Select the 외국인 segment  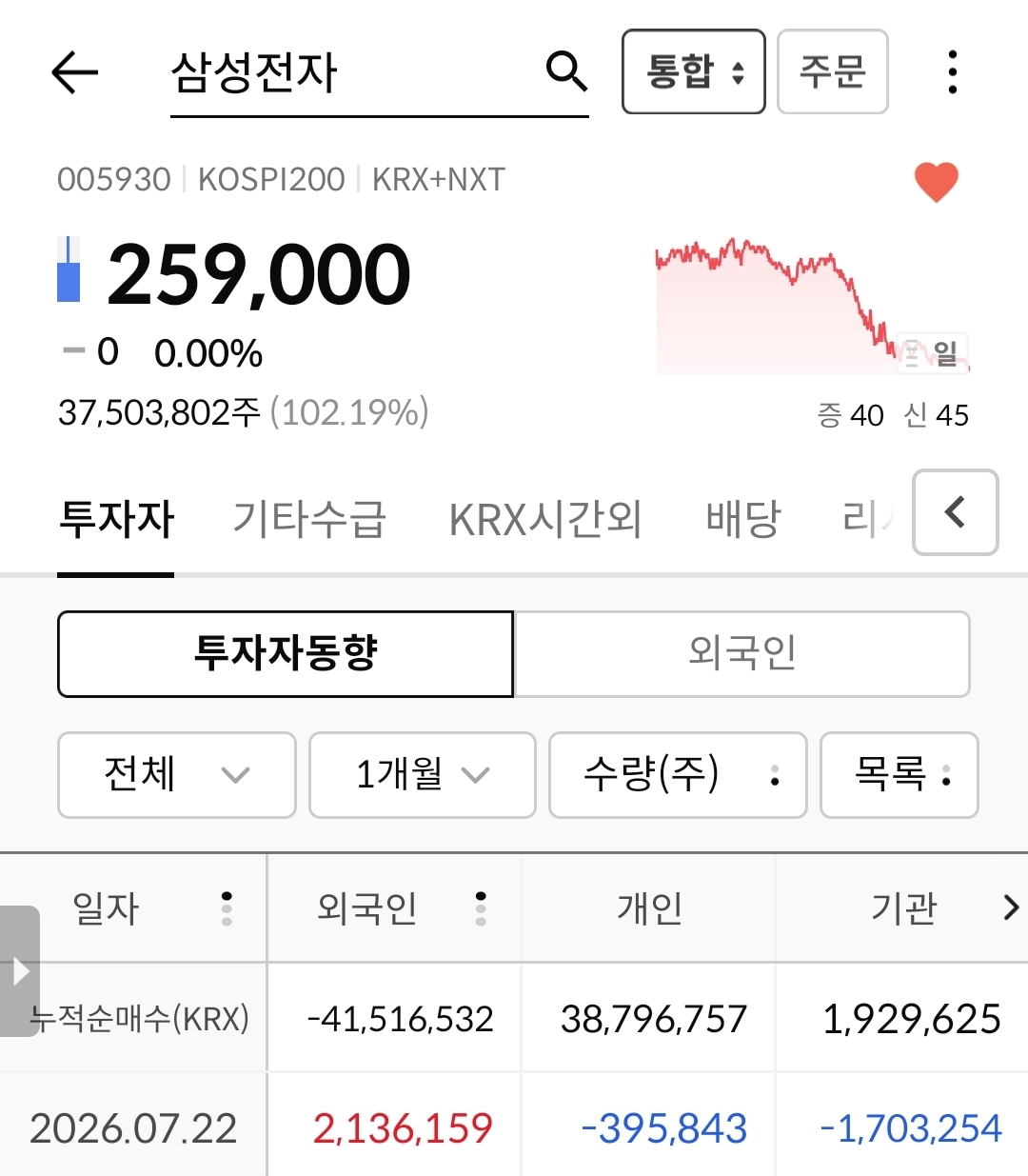741,654
